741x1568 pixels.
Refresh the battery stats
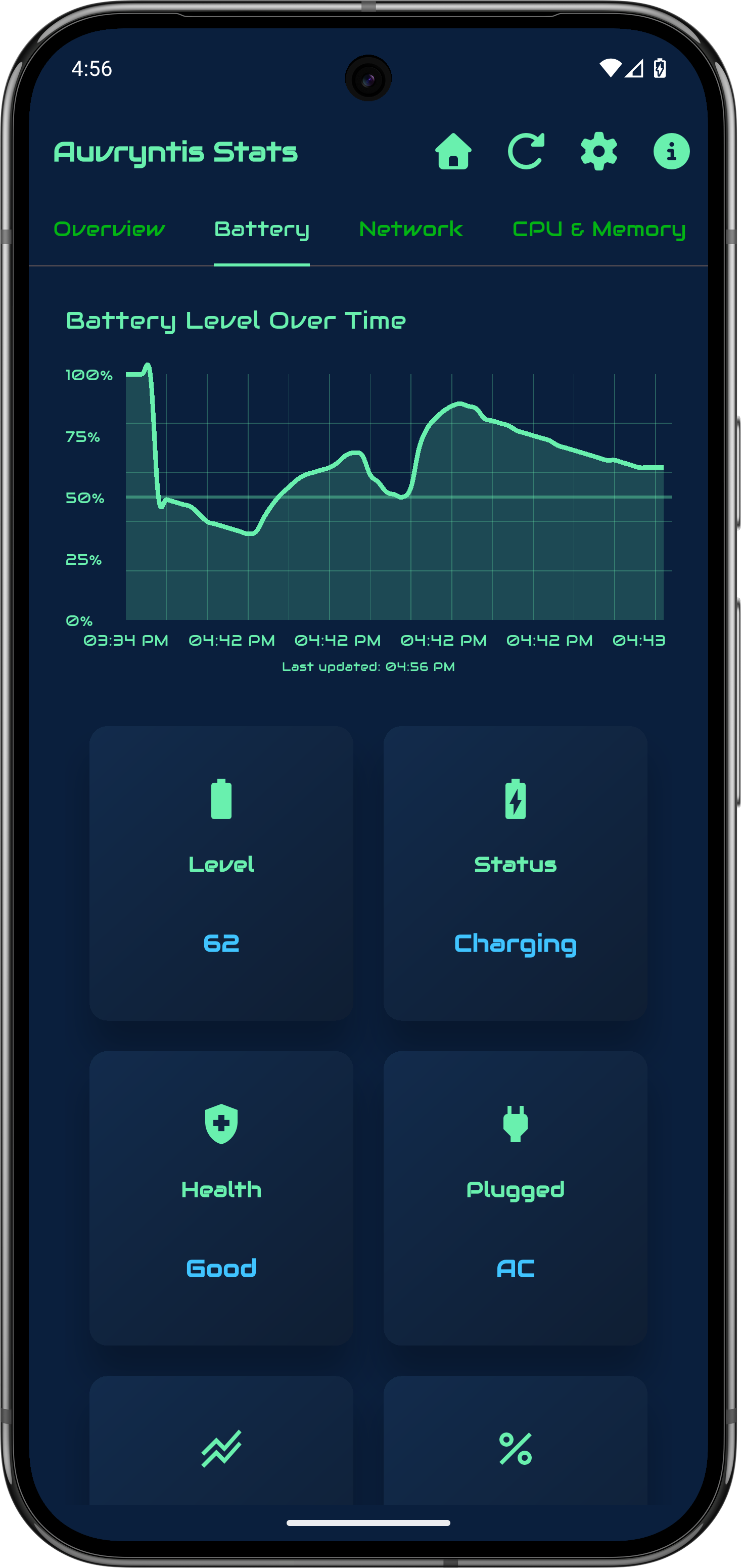point(526,151)
